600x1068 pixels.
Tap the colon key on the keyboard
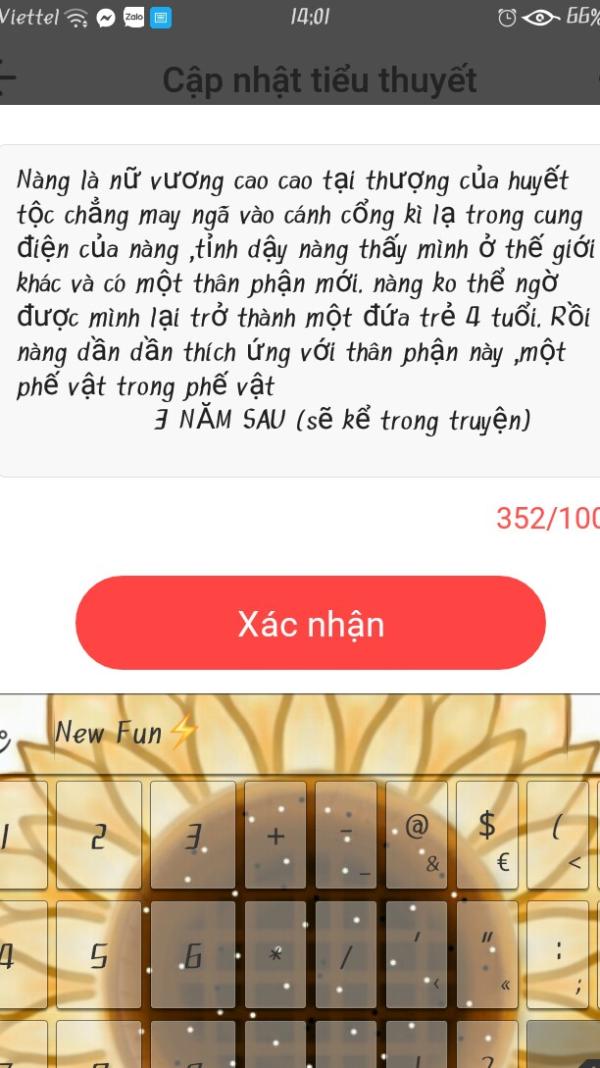click(558, 955)
